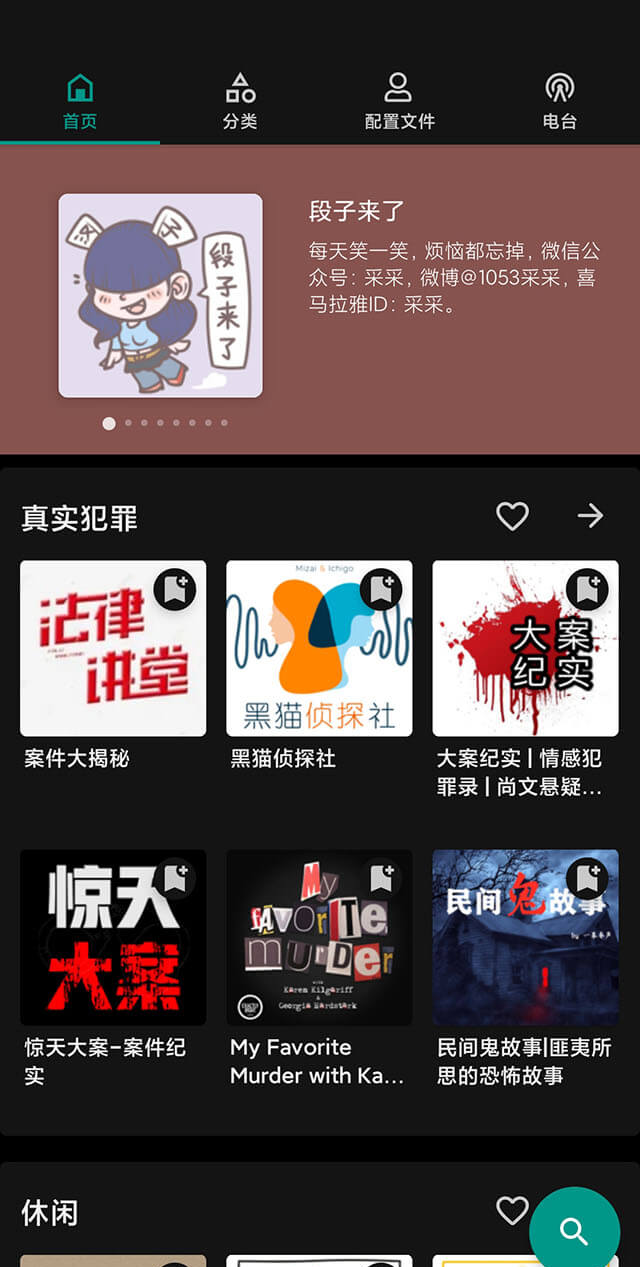Bookmark the 黑猫侦探社 podcast
The width and height of the screenshot is (640, 1267).
[x=381, y=590]
